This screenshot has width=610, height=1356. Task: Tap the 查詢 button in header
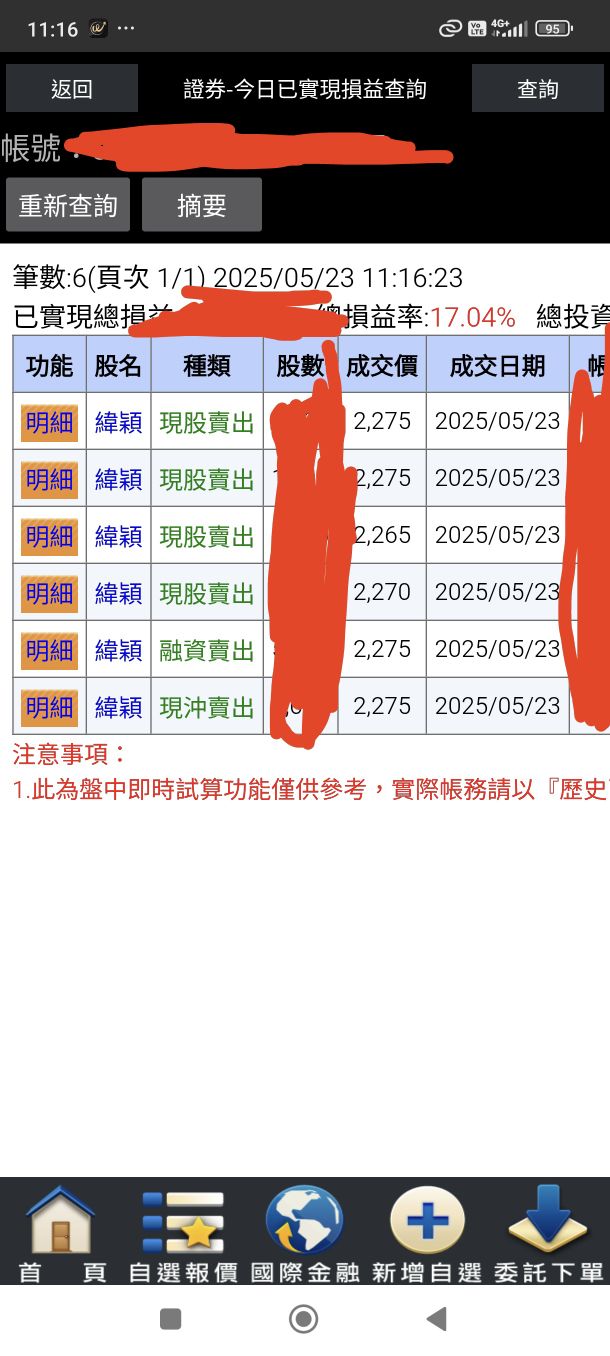[537, 89]
